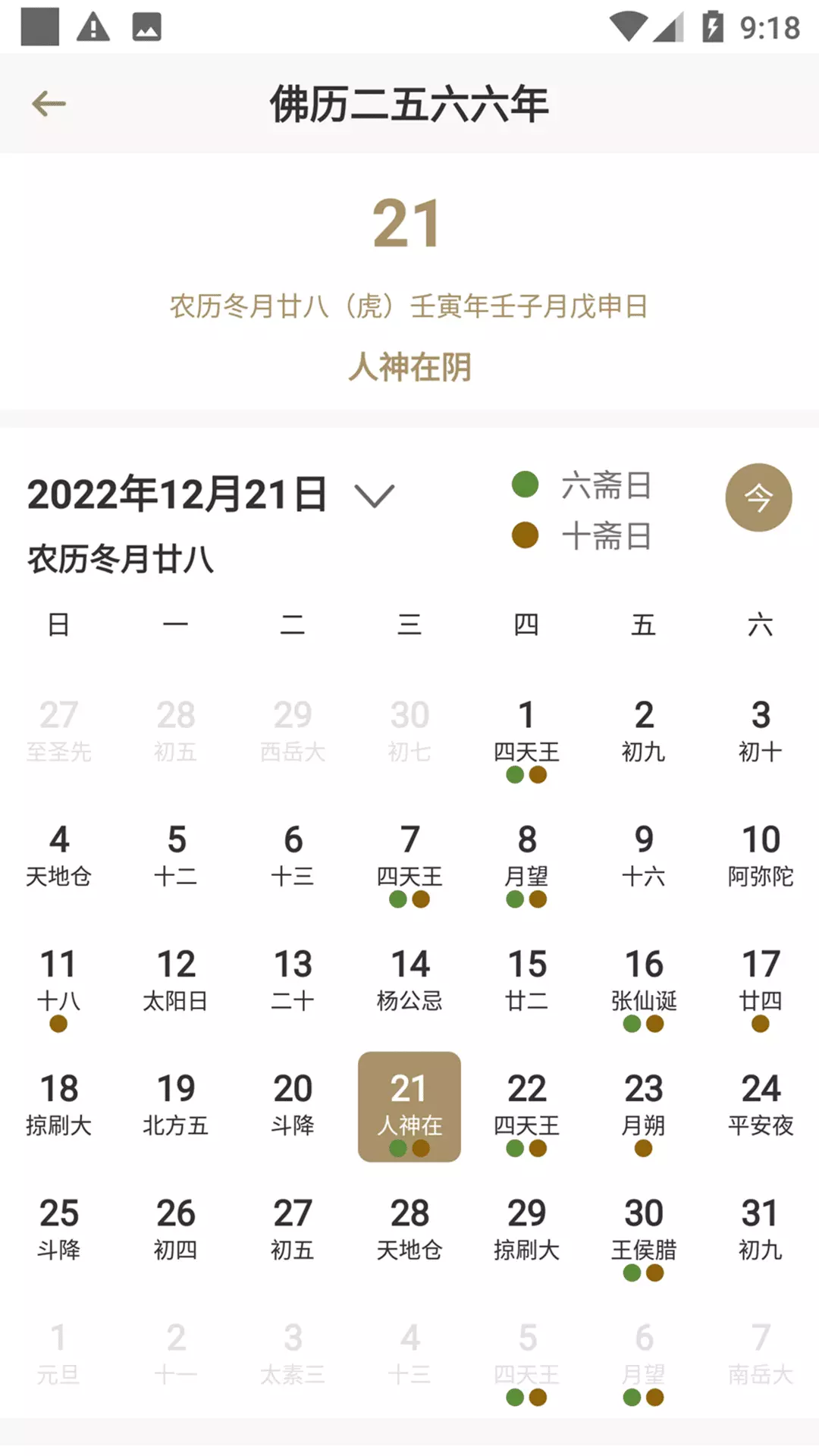819x1456 pixels.
Task: Choose December 23 labeled 月朔
Action: (x=644, y=1112)
